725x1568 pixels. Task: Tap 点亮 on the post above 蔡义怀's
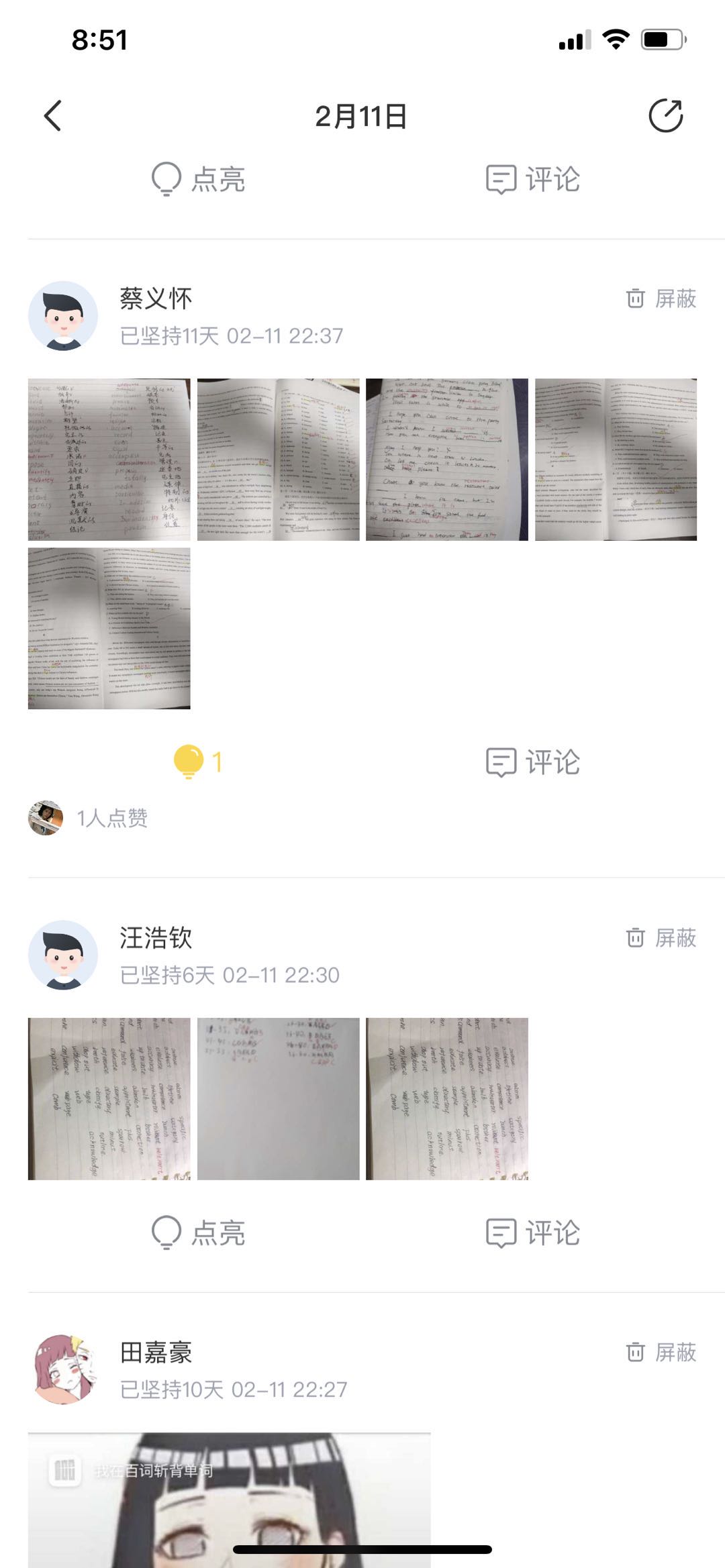tap(199, 179)
